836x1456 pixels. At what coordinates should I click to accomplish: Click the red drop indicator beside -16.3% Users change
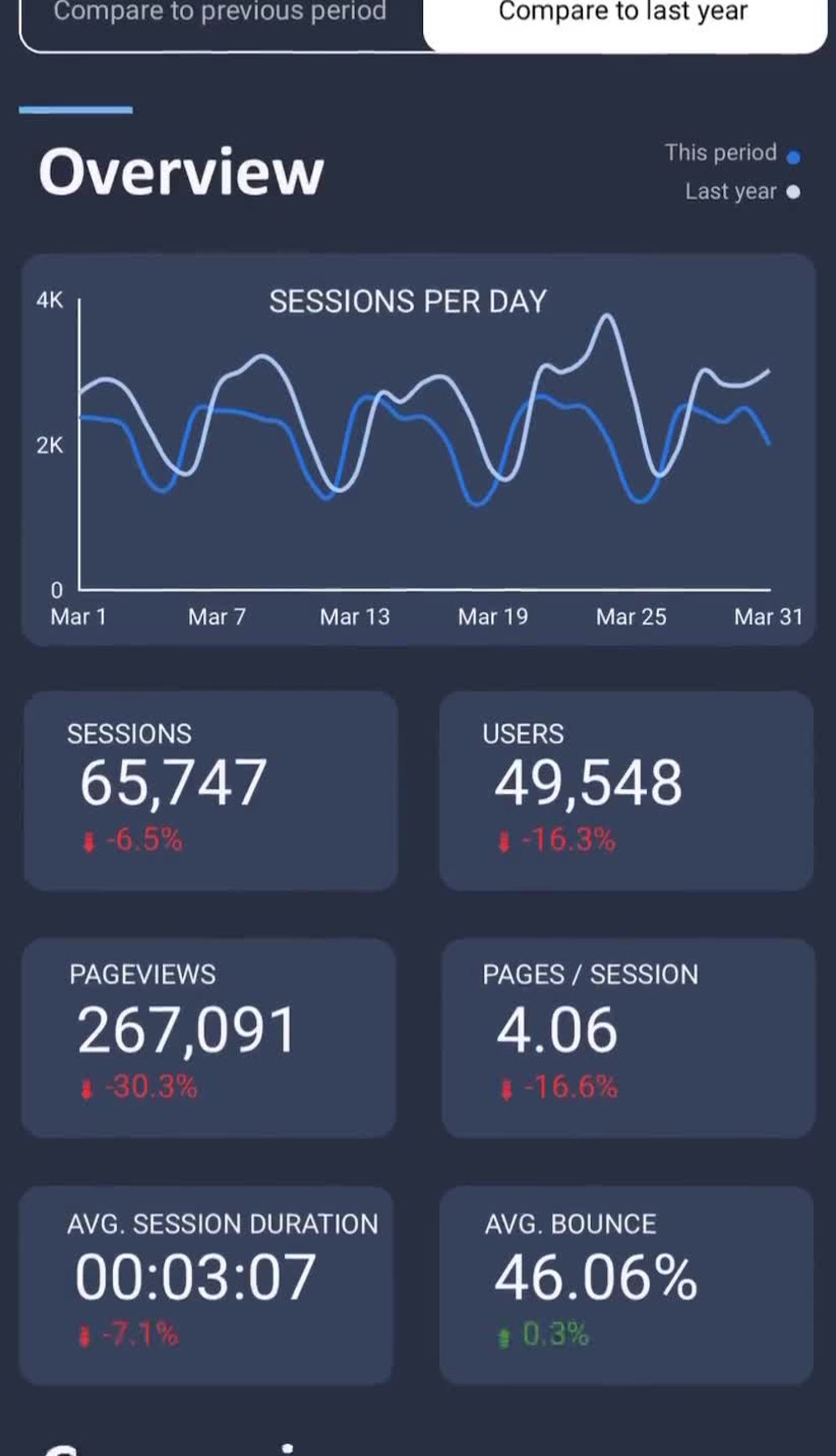tap(503, 842)
